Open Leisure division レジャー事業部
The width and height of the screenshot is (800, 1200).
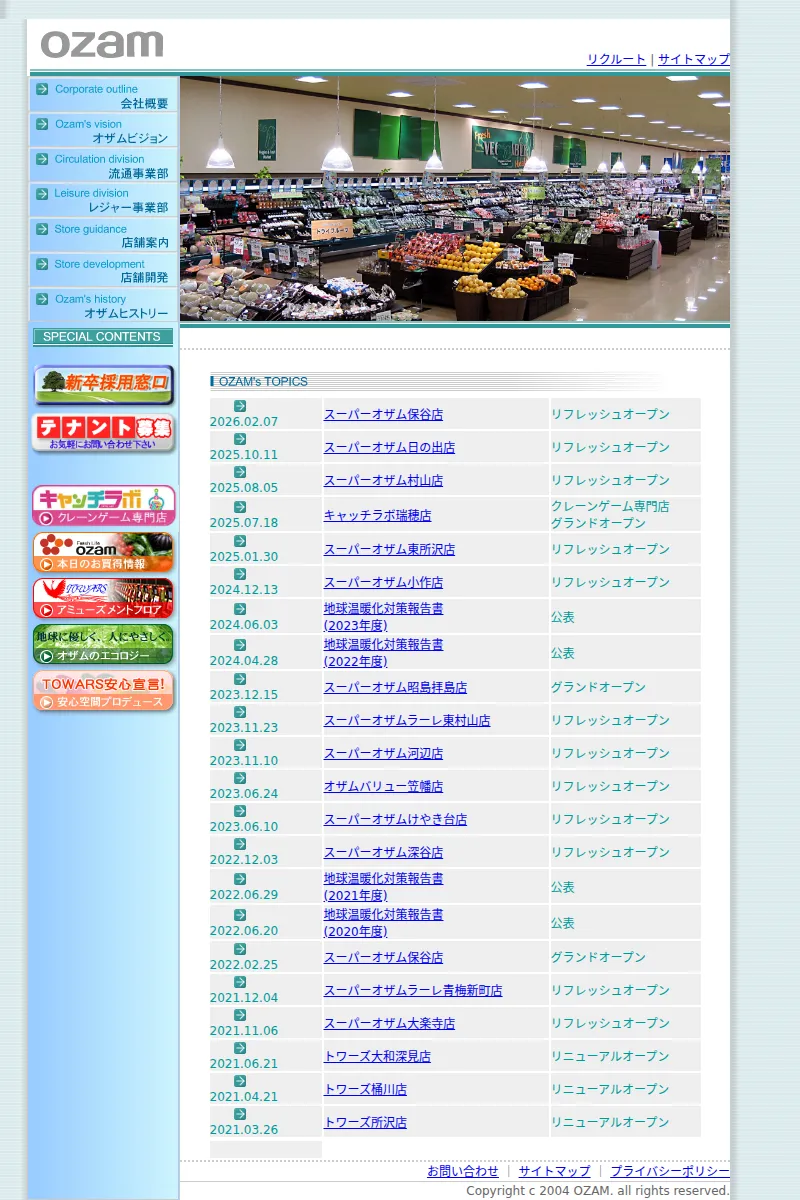104,200
